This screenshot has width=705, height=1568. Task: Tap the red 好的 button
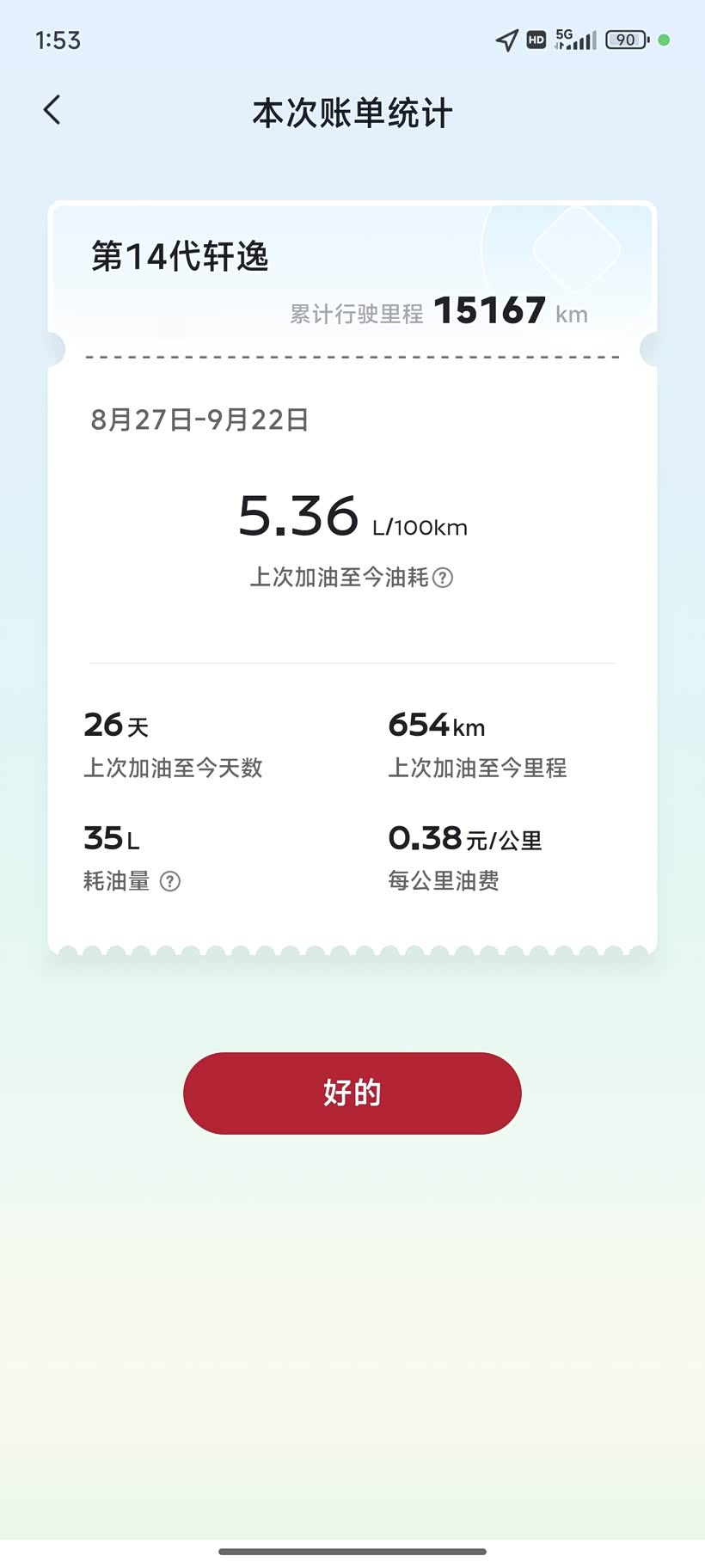(352, 1093)
